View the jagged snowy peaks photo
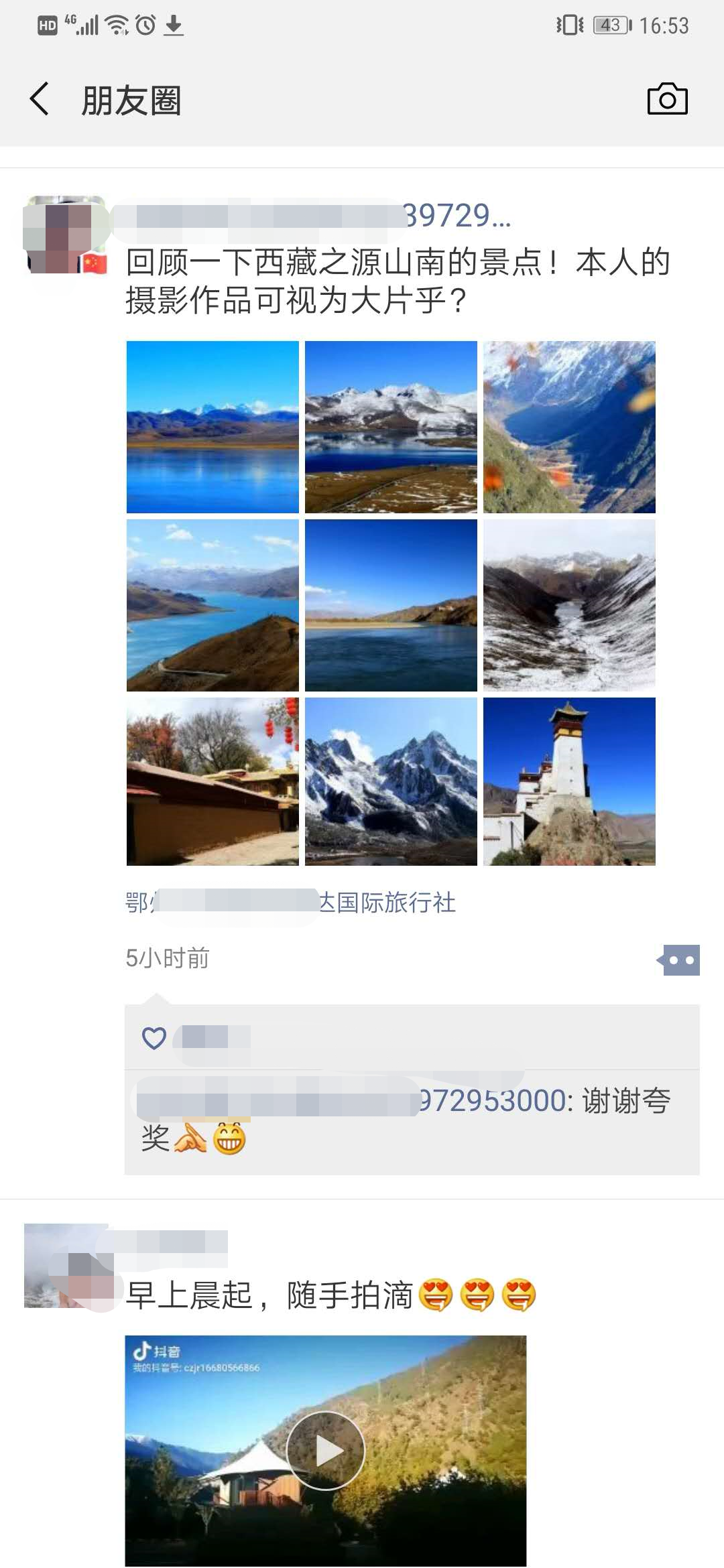724x1568 pixels. click(391, 781)
